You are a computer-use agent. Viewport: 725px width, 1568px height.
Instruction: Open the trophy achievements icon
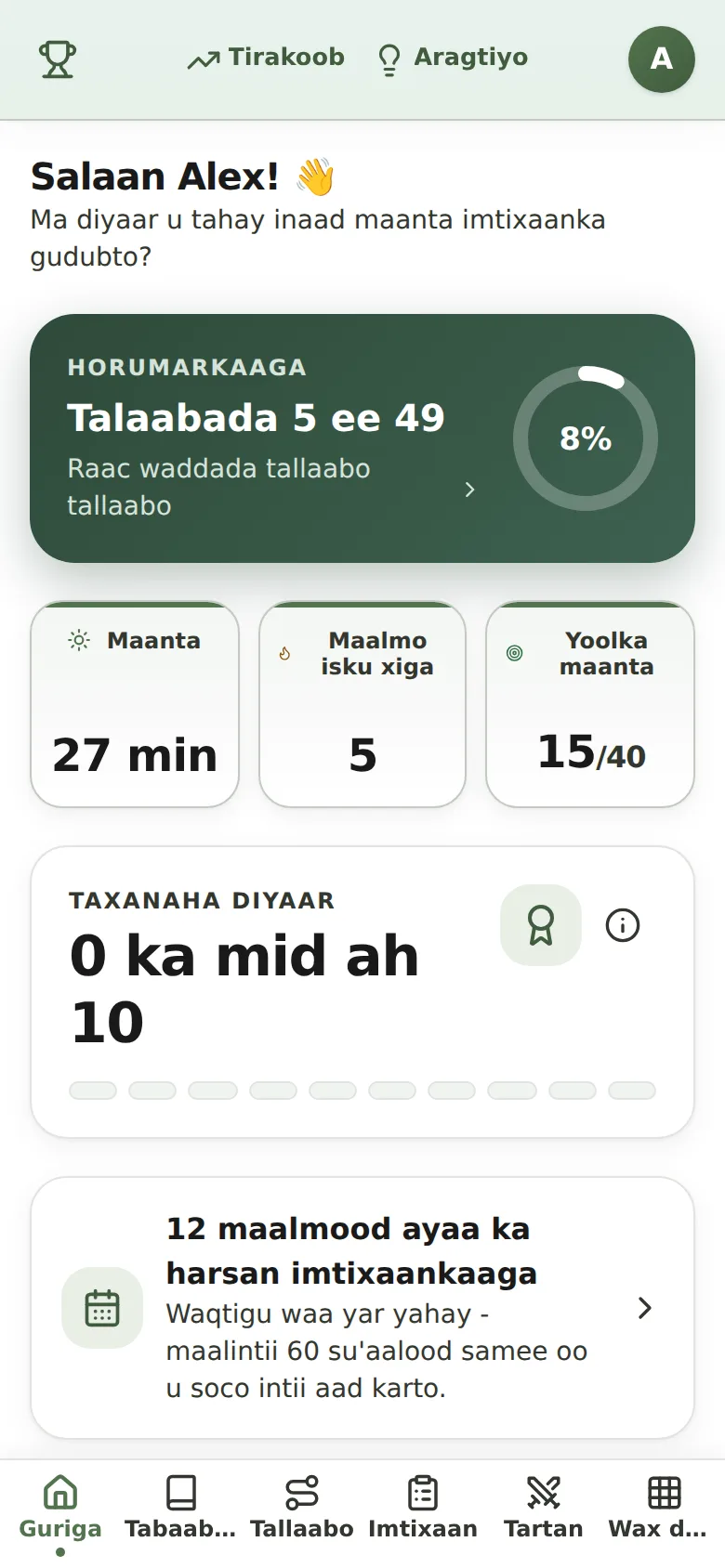pyautogui.click(x=58, y=59)
